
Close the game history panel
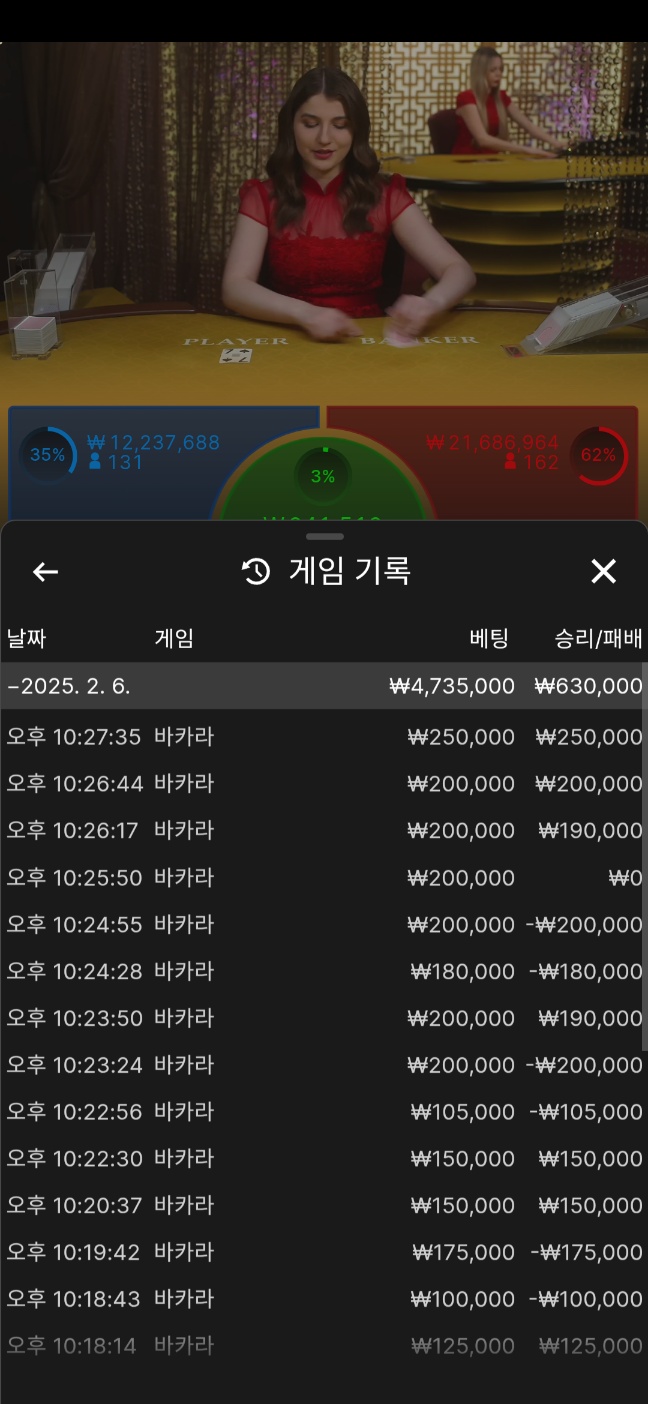[603, 572]
